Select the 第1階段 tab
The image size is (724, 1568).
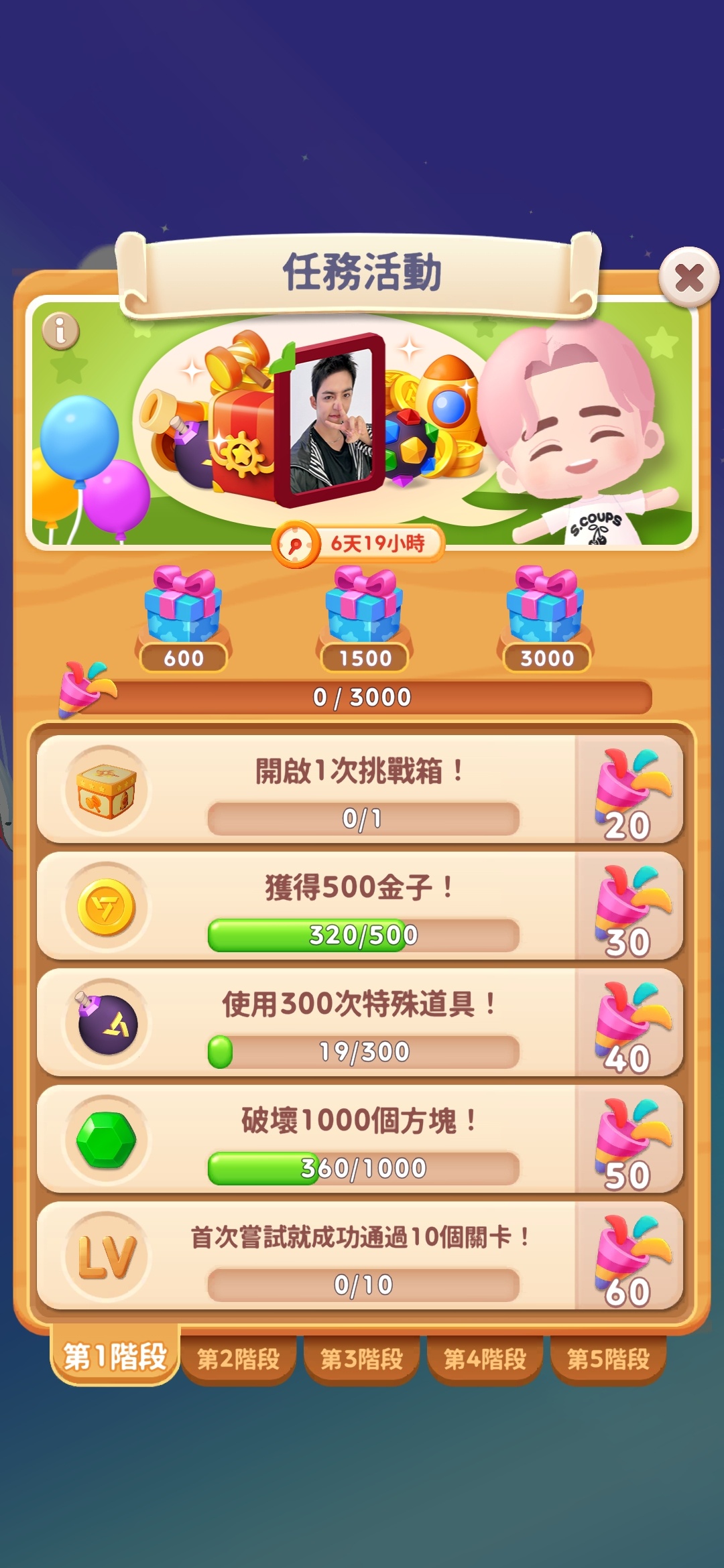(x=115, y=1358)
